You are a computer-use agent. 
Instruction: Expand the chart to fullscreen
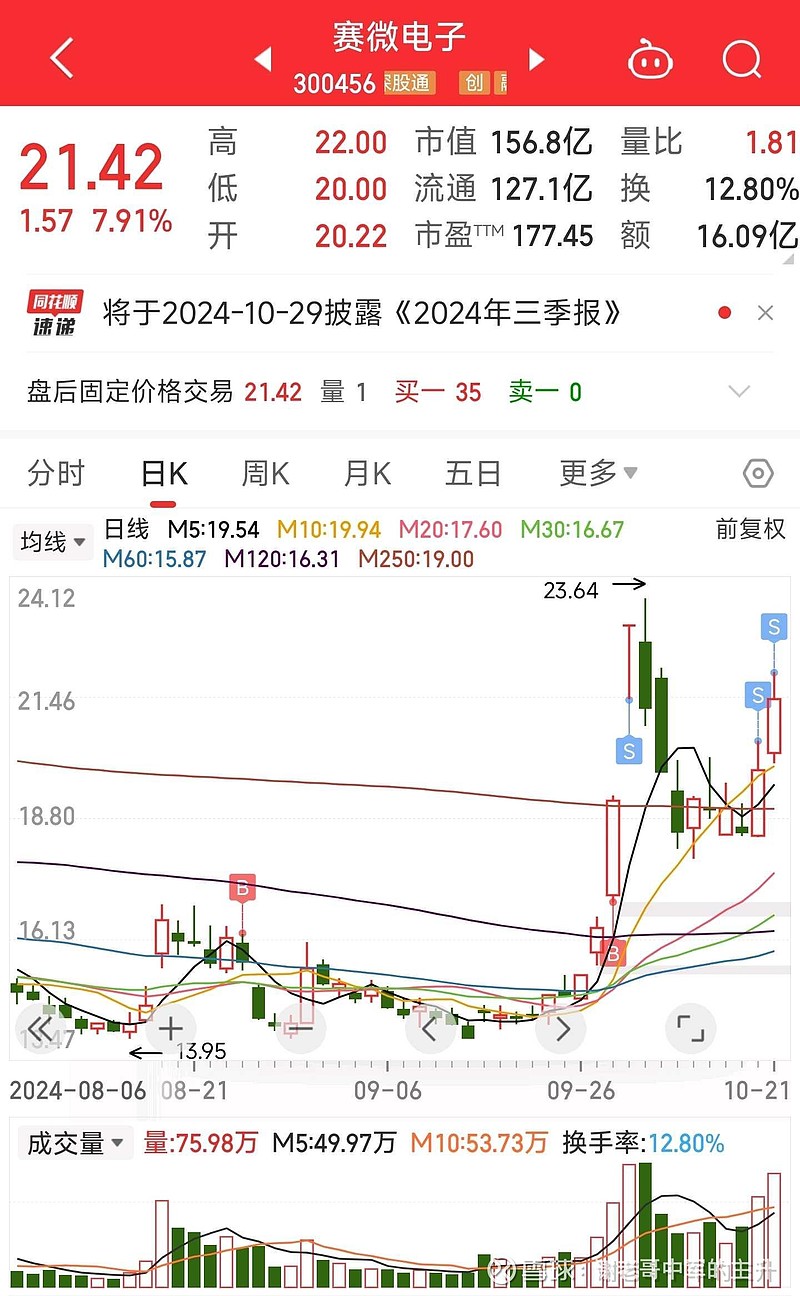691,1028
